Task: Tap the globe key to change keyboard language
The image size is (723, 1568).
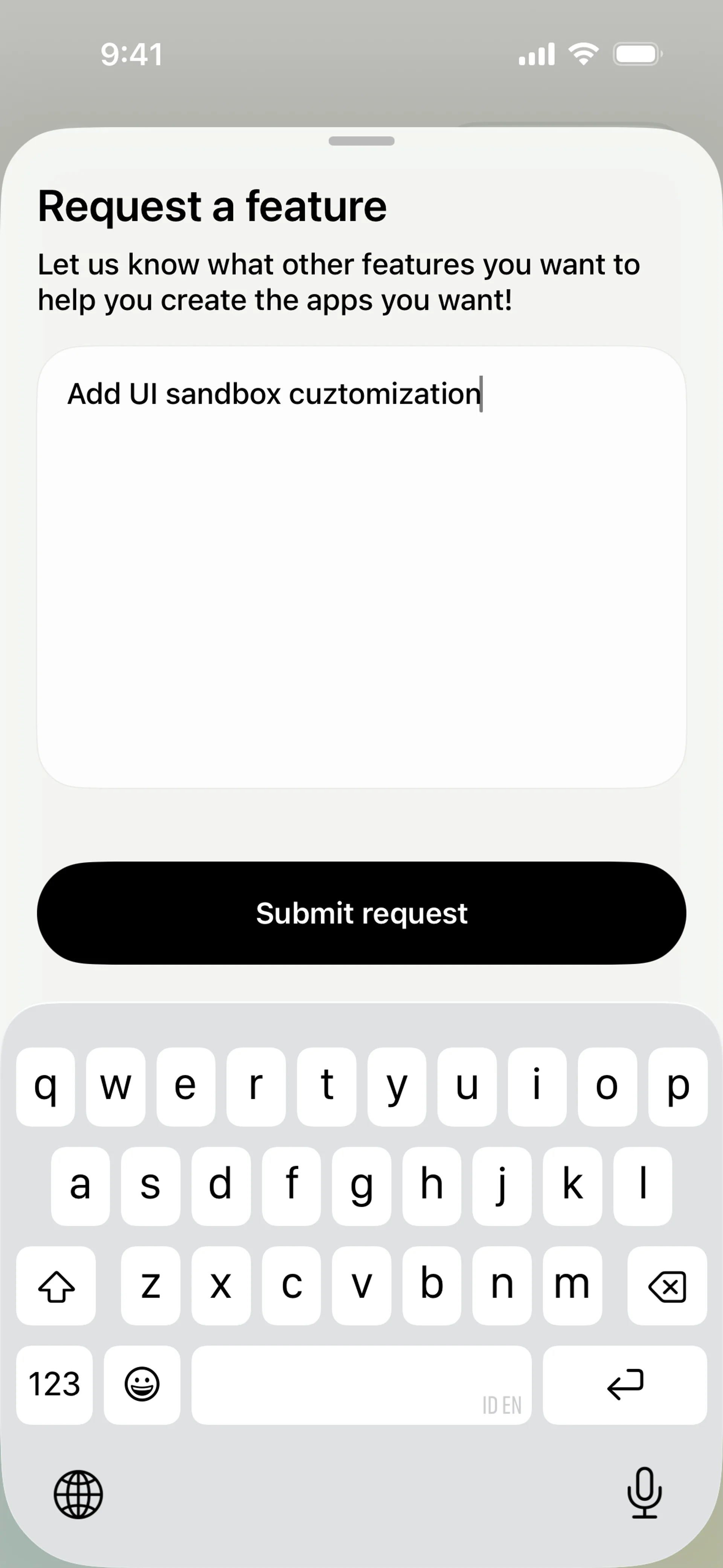Action: [x=78, y=1495]
